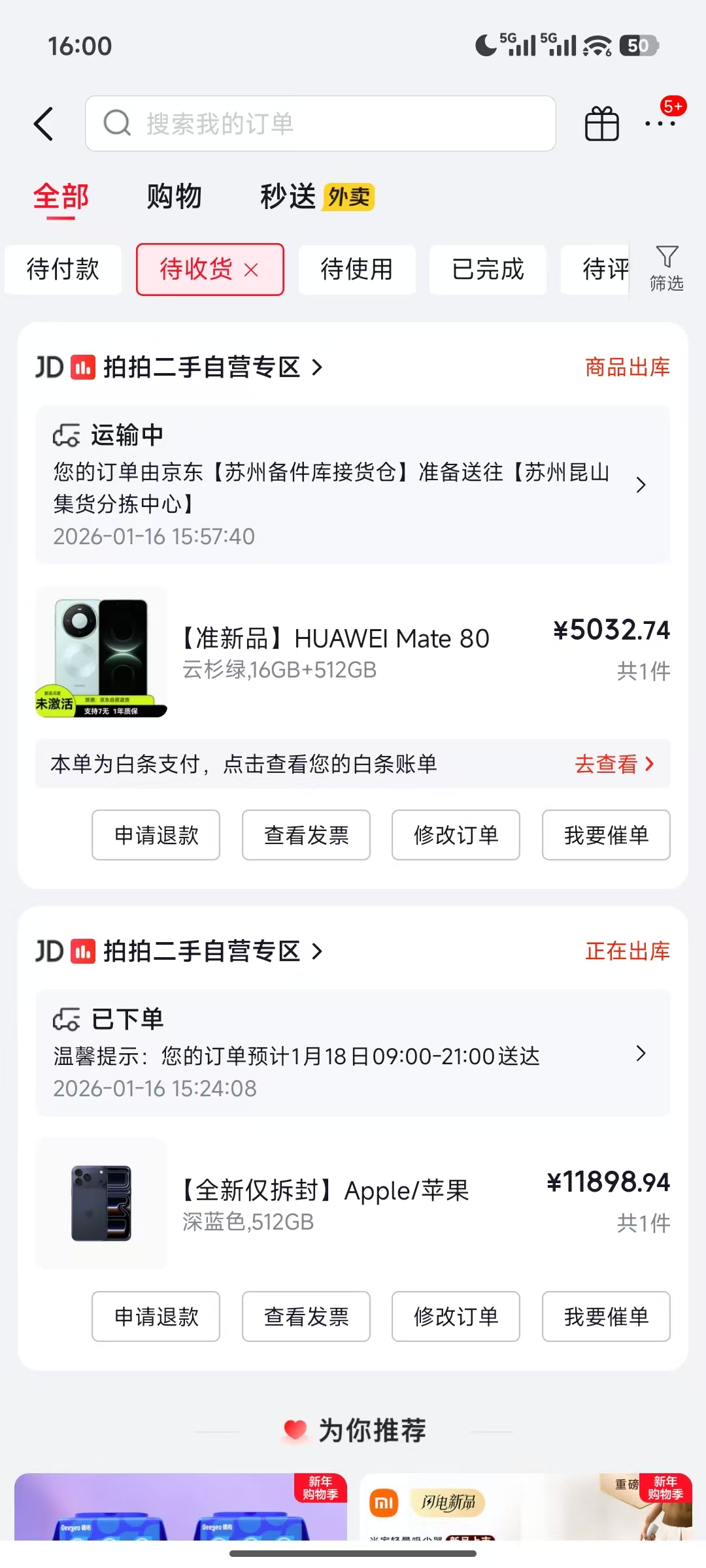Tap 修改订单 for the Apple order
This screenshot has width=706, height=1568.
click(456, 1316)
